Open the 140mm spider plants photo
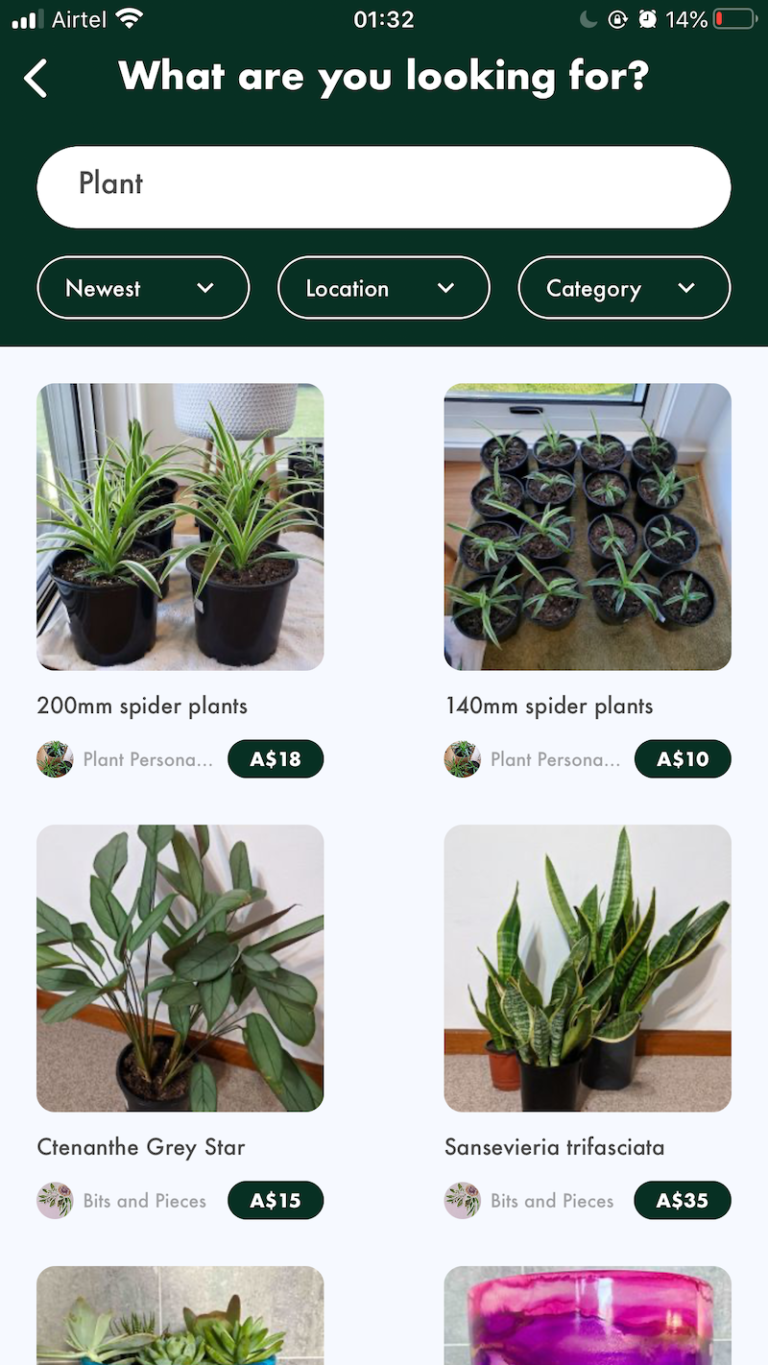Image resolution: width=768 pixels, height=1365 pixels. (587, 525)
